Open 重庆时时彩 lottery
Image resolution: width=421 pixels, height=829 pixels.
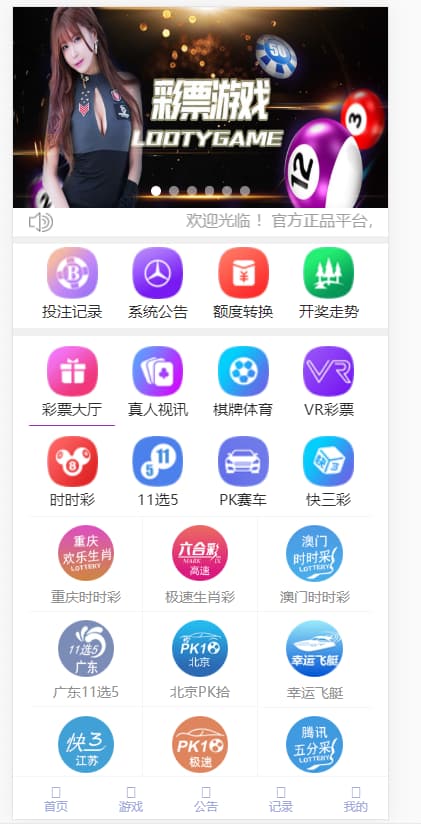tap(86, 565)
